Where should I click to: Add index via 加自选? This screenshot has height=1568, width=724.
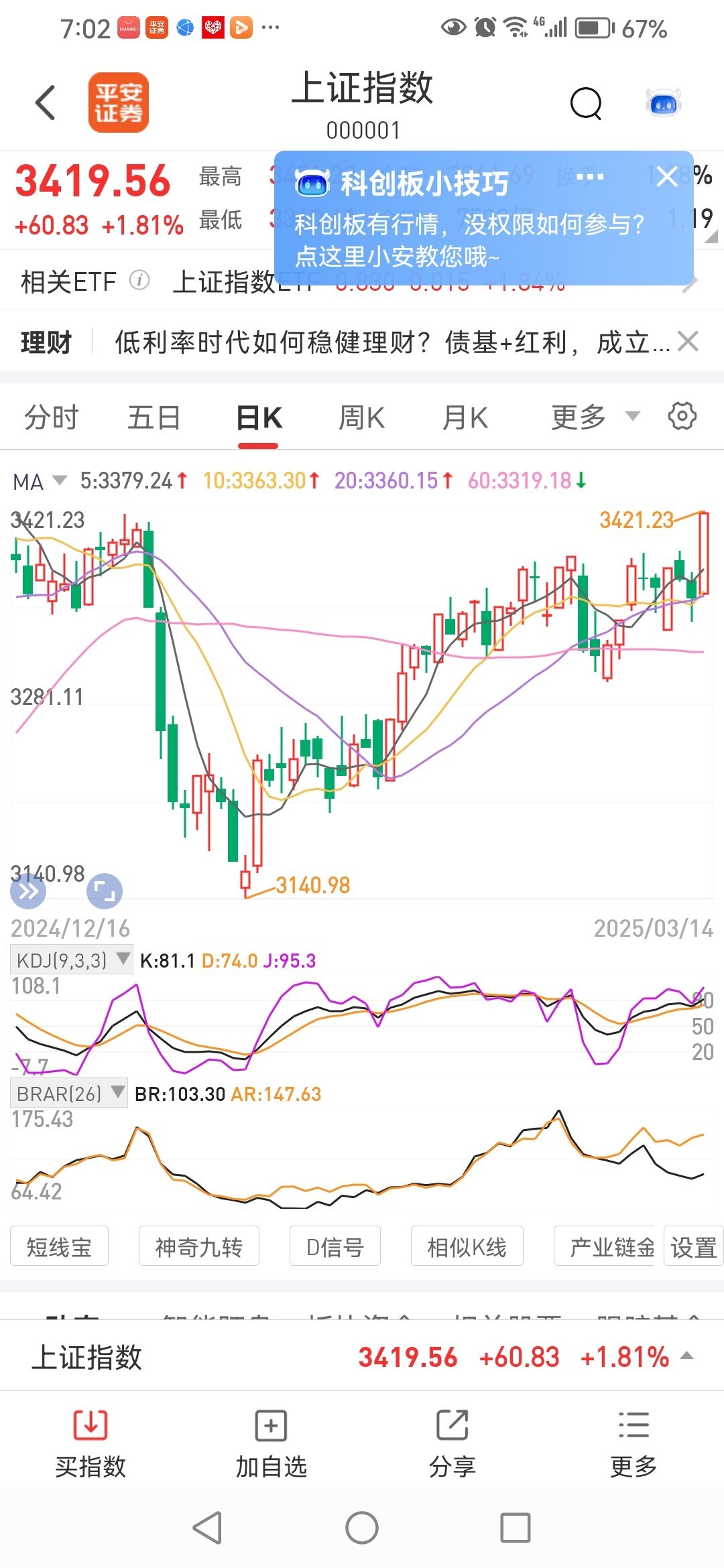[271, 1443]
